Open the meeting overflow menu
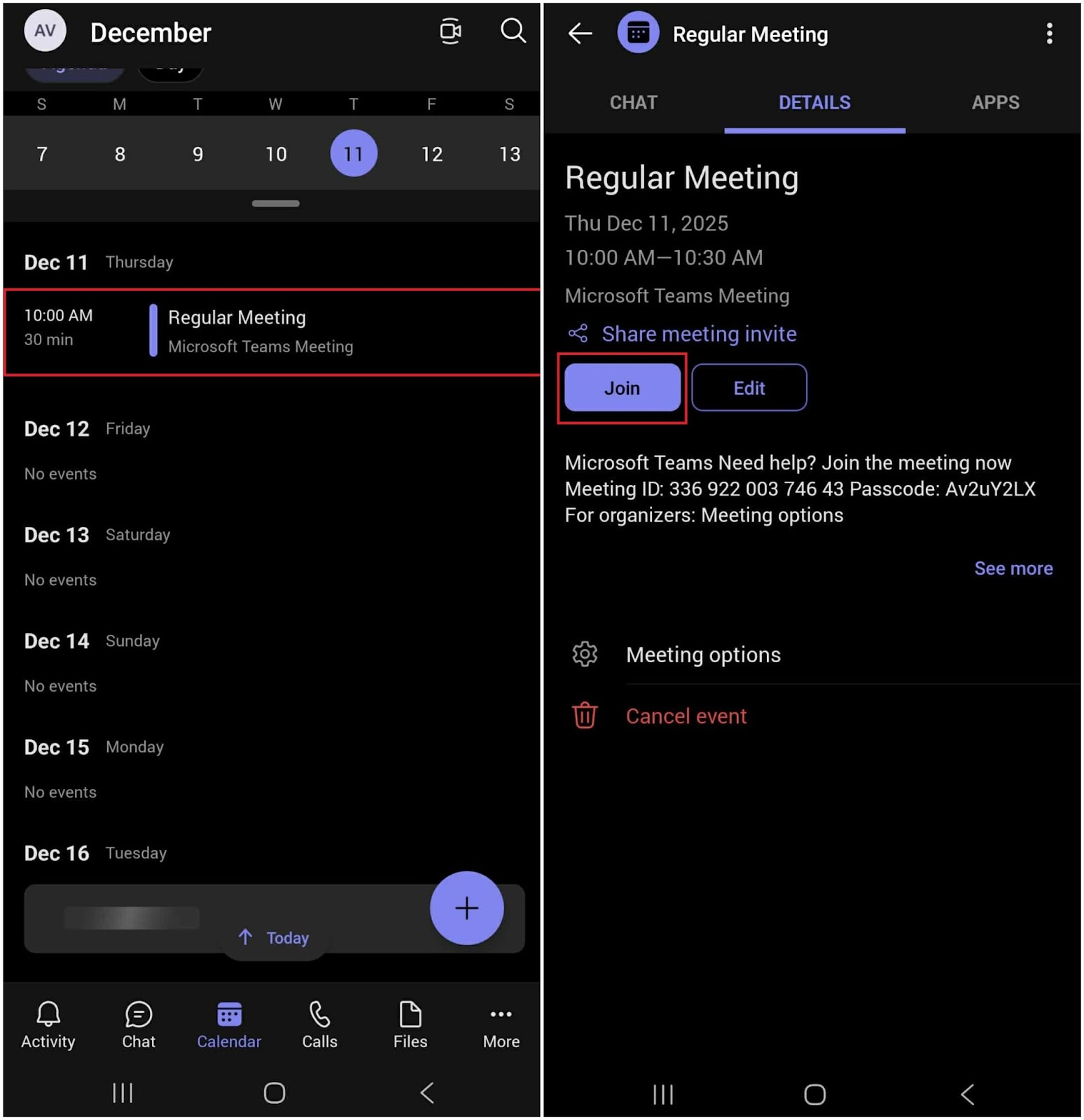Image resolution: width=1084 pixels, height=1120 pixels. point(1048,33)
